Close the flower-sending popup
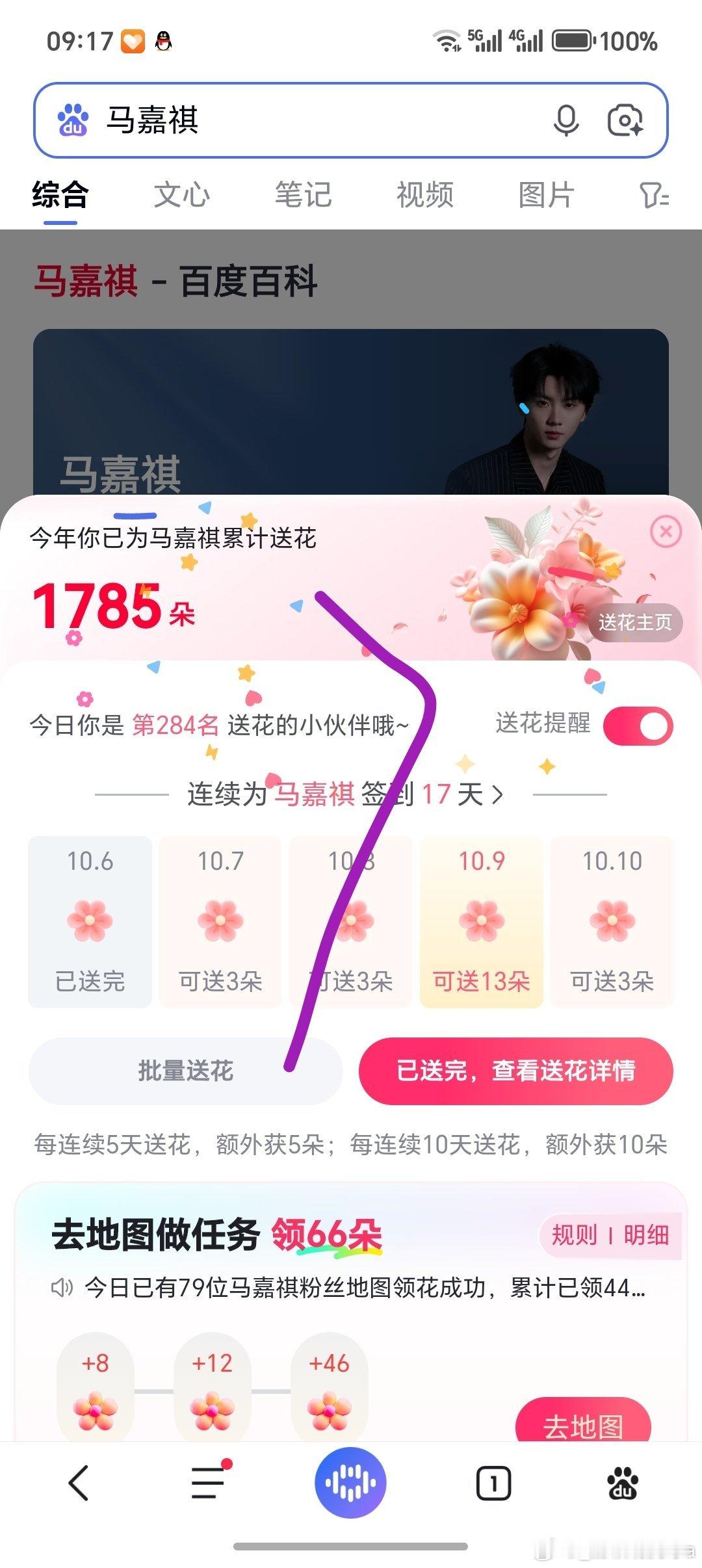The width and height of the screenshot is (702, 1568). 666,532
